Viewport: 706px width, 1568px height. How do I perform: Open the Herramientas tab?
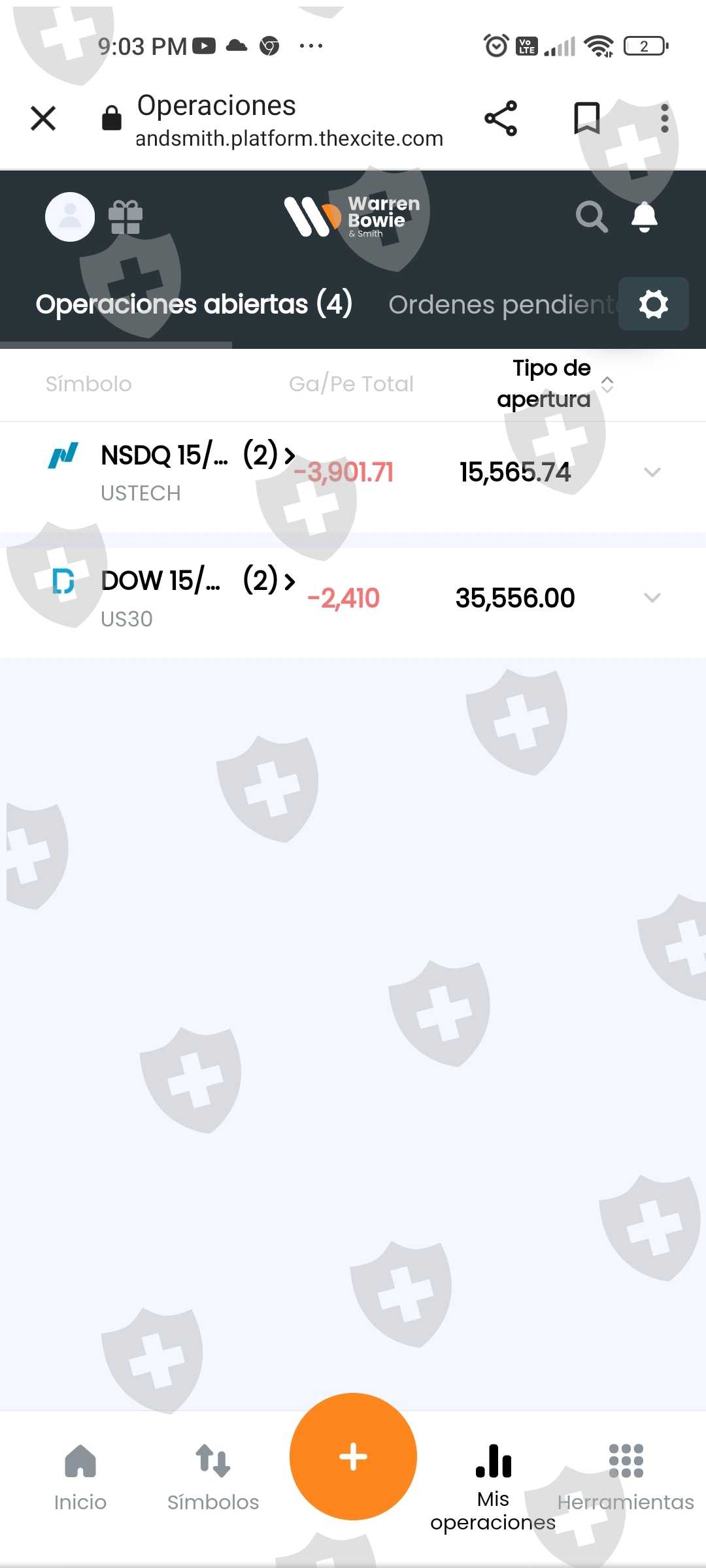coord(626,1478)
